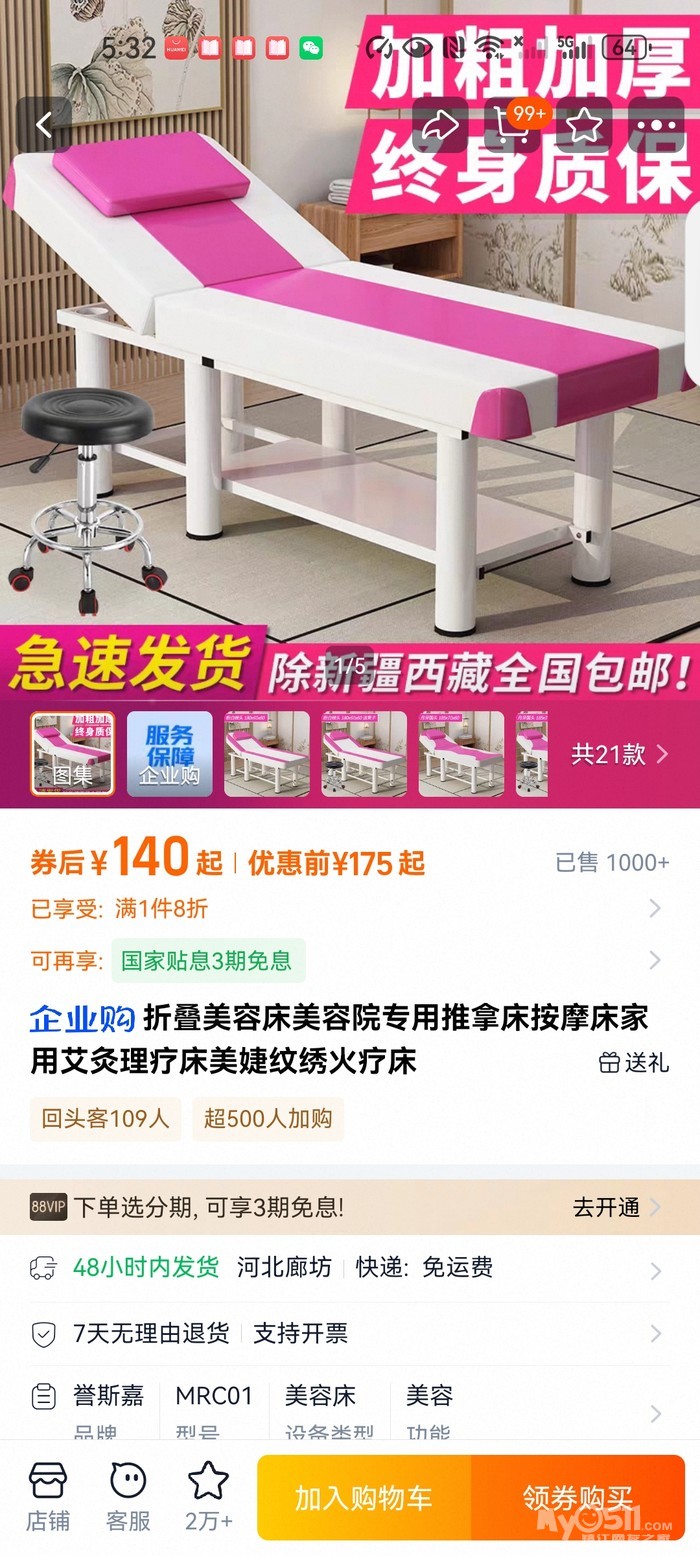This screenshot has height=1556, width=700.
Task: Expand the 已享受 满1件8折 discount row
Action: [350, 908]
